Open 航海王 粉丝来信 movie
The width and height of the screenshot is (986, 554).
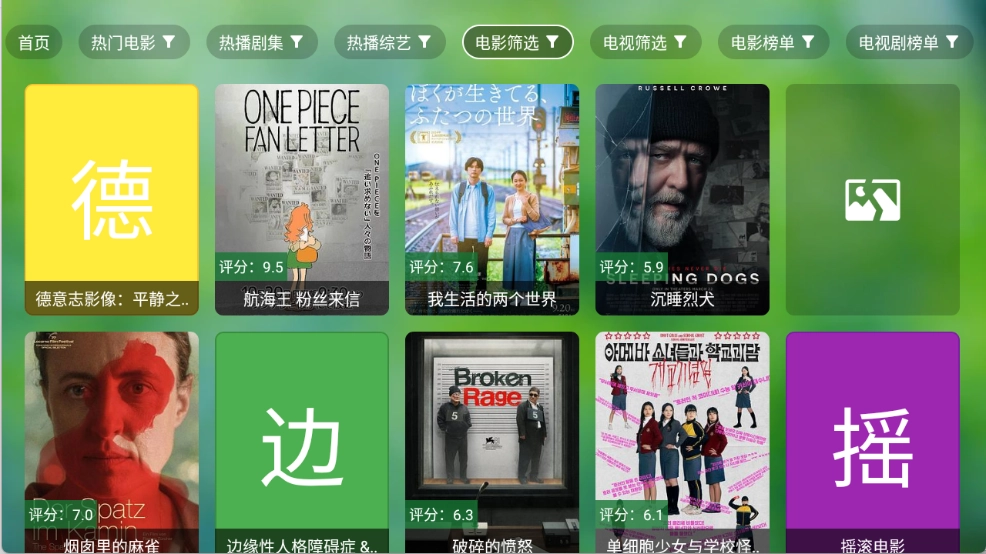[302, 199]
